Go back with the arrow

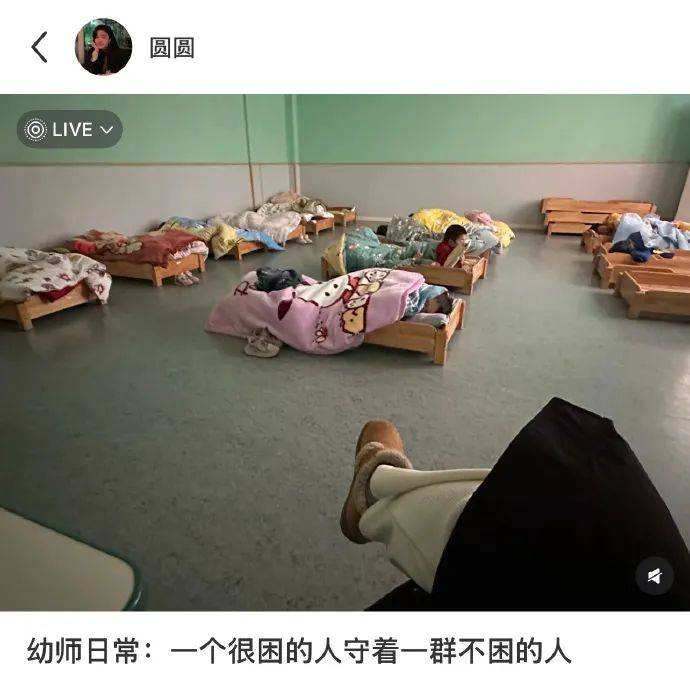click(39, 47)
